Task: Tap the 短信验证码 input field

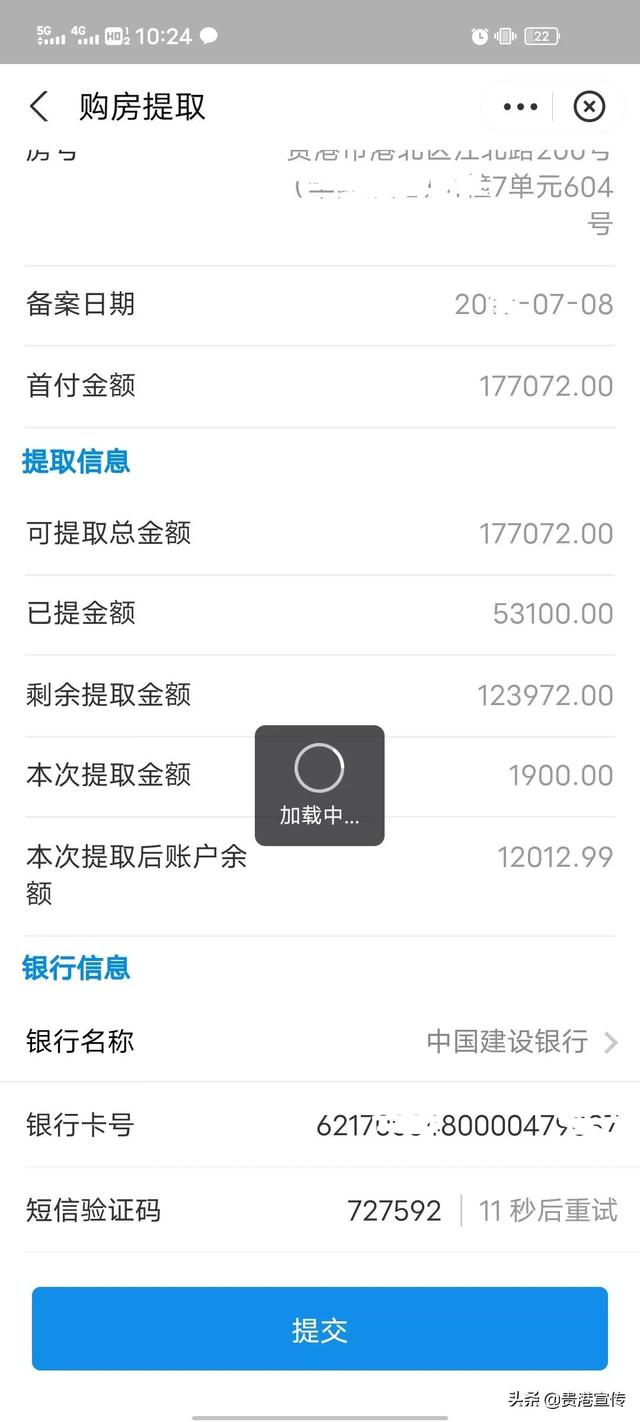Action: 393,1211
